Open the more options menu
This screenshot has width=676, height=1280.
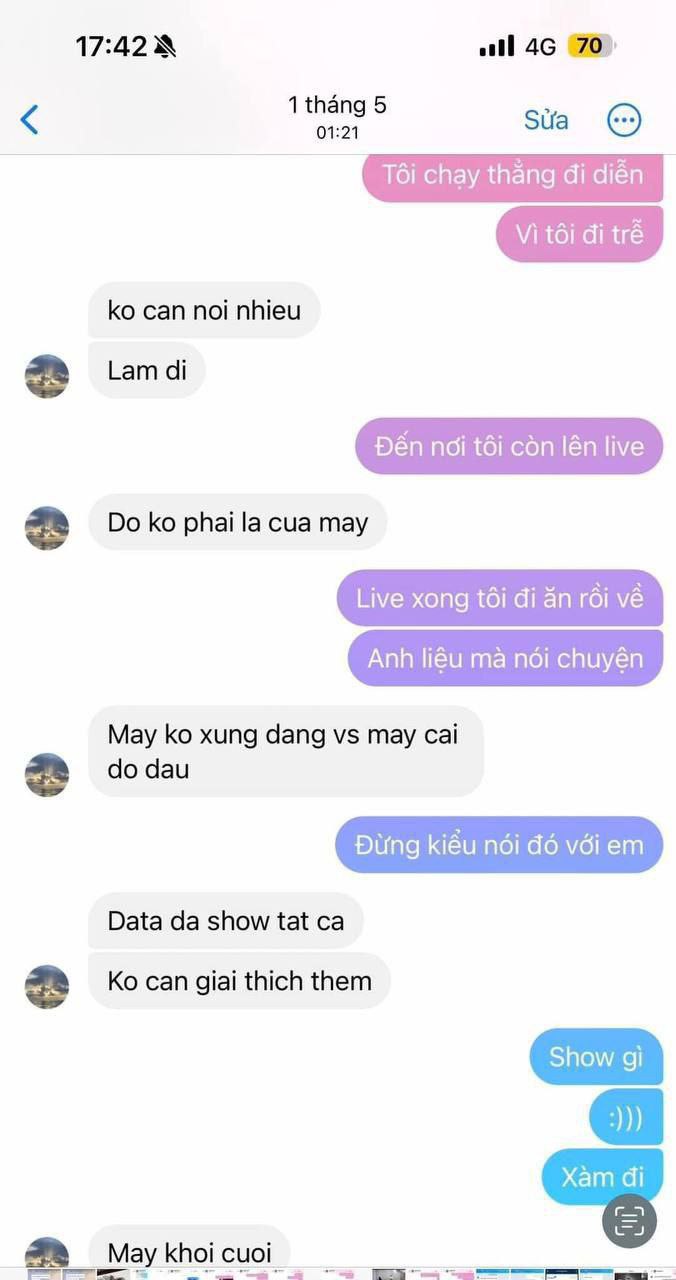click(x=624, y=120)
